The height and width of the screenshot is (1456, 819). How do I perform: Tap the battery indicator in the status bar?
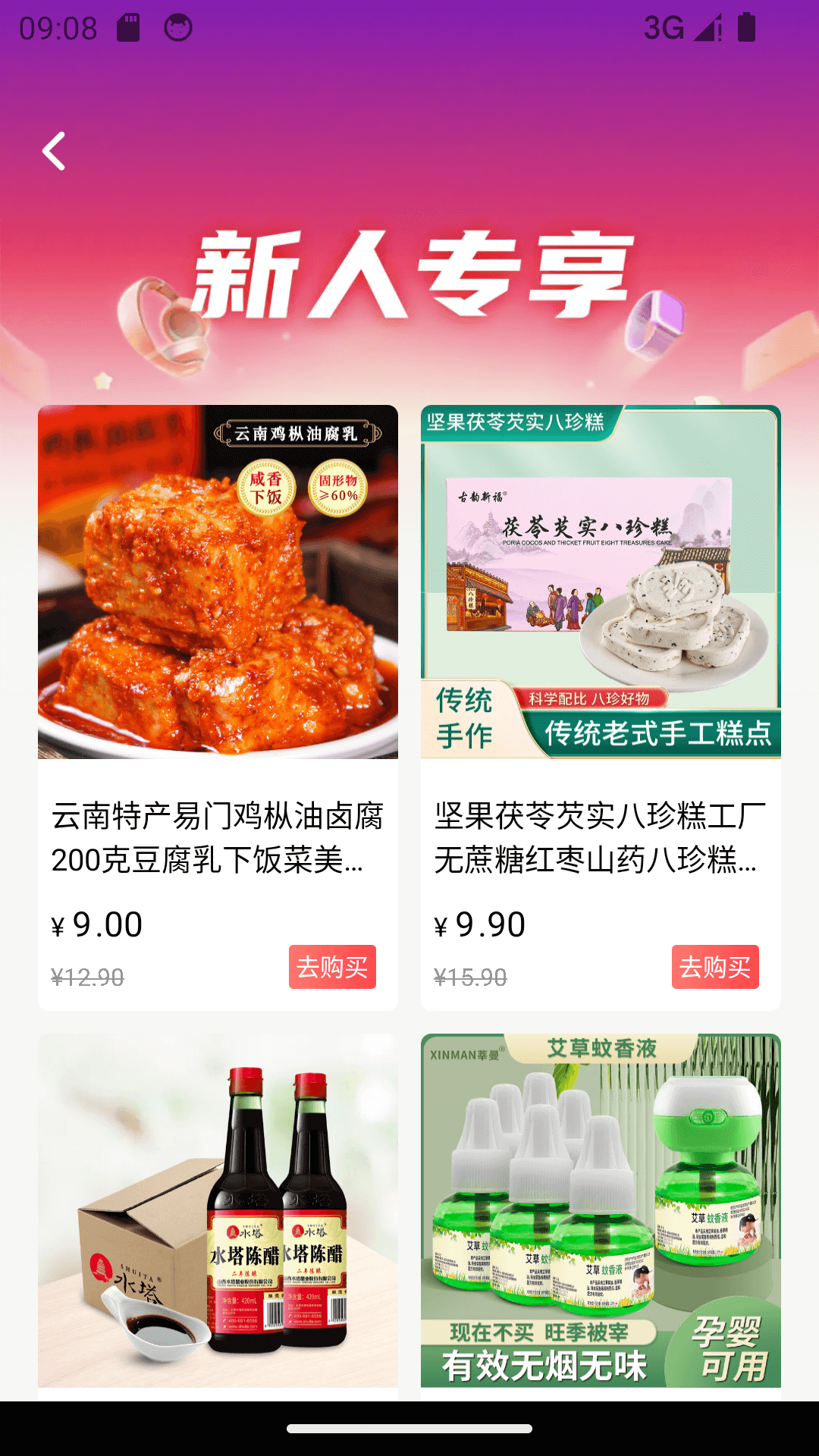click(746, 29)
